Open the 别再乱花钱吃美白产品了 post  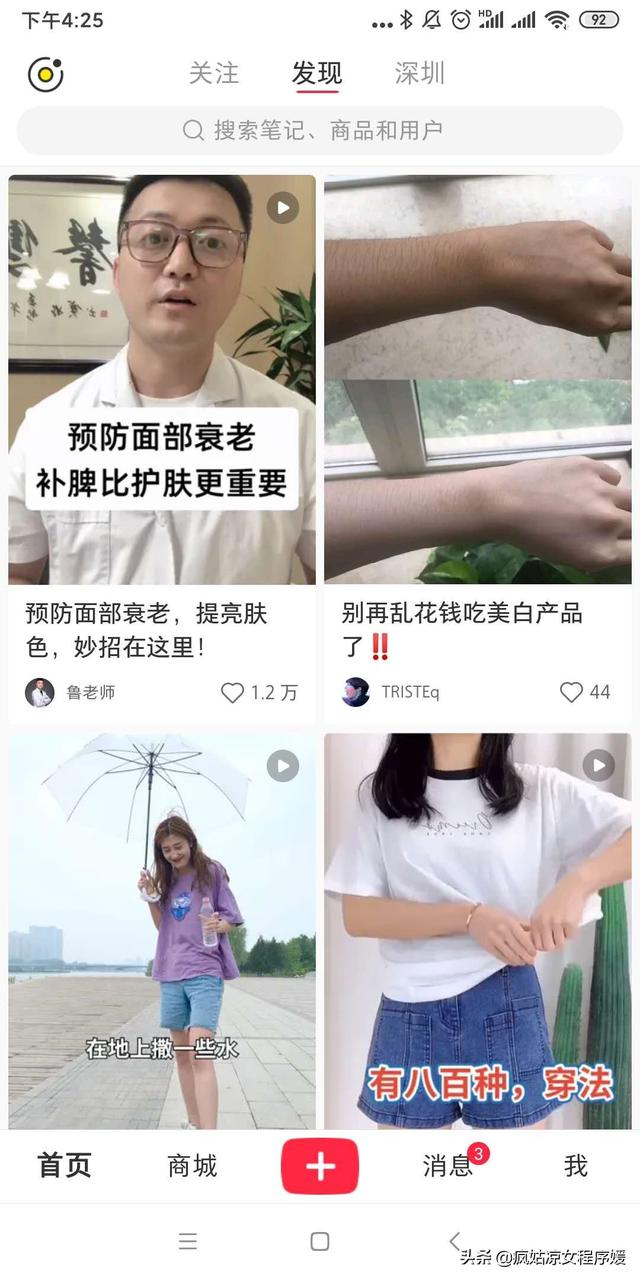(x=477, y=380)
